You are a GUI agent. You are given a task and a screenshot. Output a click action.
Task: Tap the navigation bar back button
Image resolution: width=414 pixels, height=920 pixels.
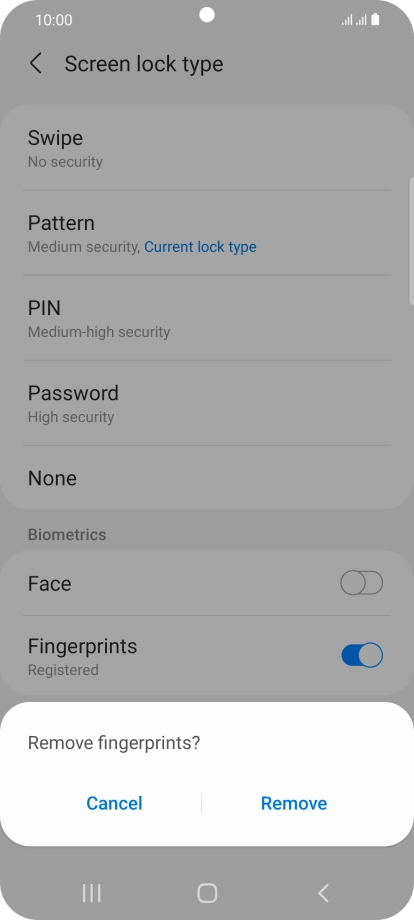323,893
